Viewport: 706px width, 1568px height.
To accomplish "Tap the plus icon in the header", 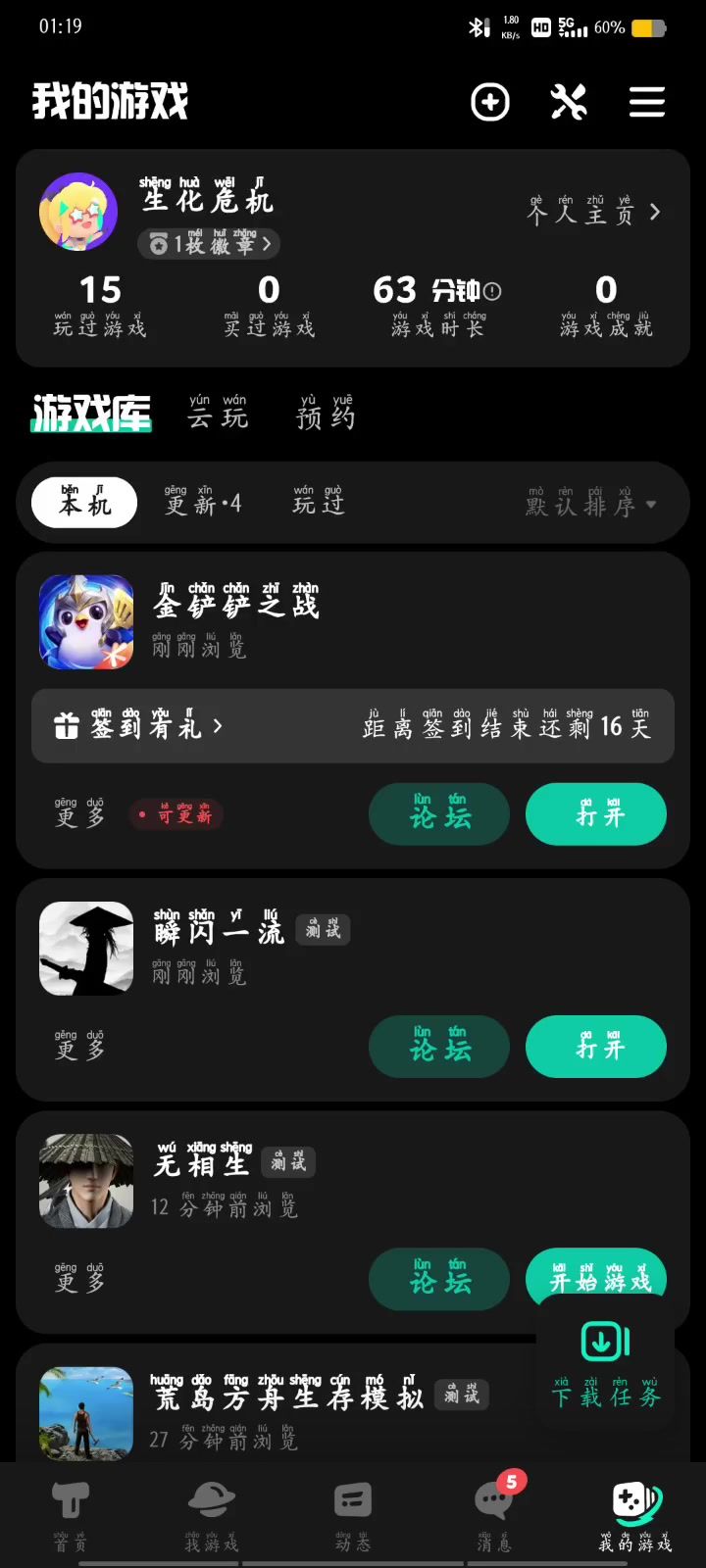I will pos(490,102).
